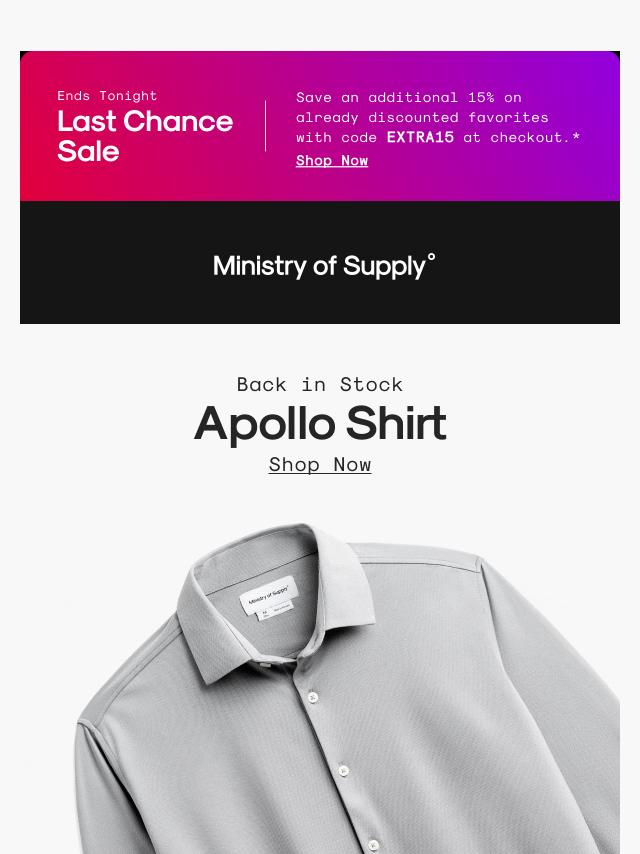The image size is (640, 854).
Task: Tap Shop Now in the Last Chance Sale banner
Action: click(x=331, y=160)
